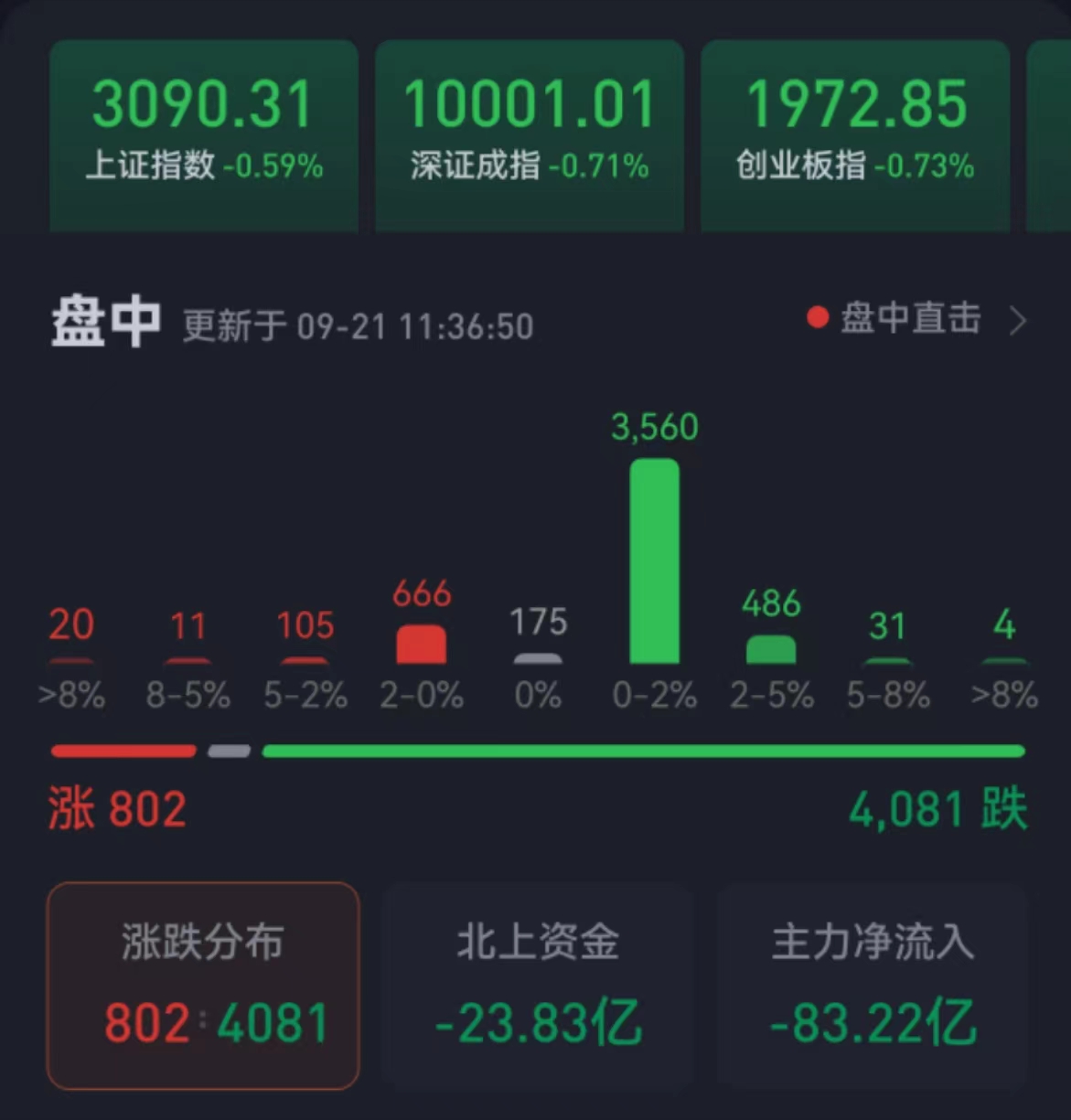Image resolution: width=1071 pixels, height=1120 pixels.
Task: Switch to the 主力净流入 tab
Action: [x=873, y=985]
